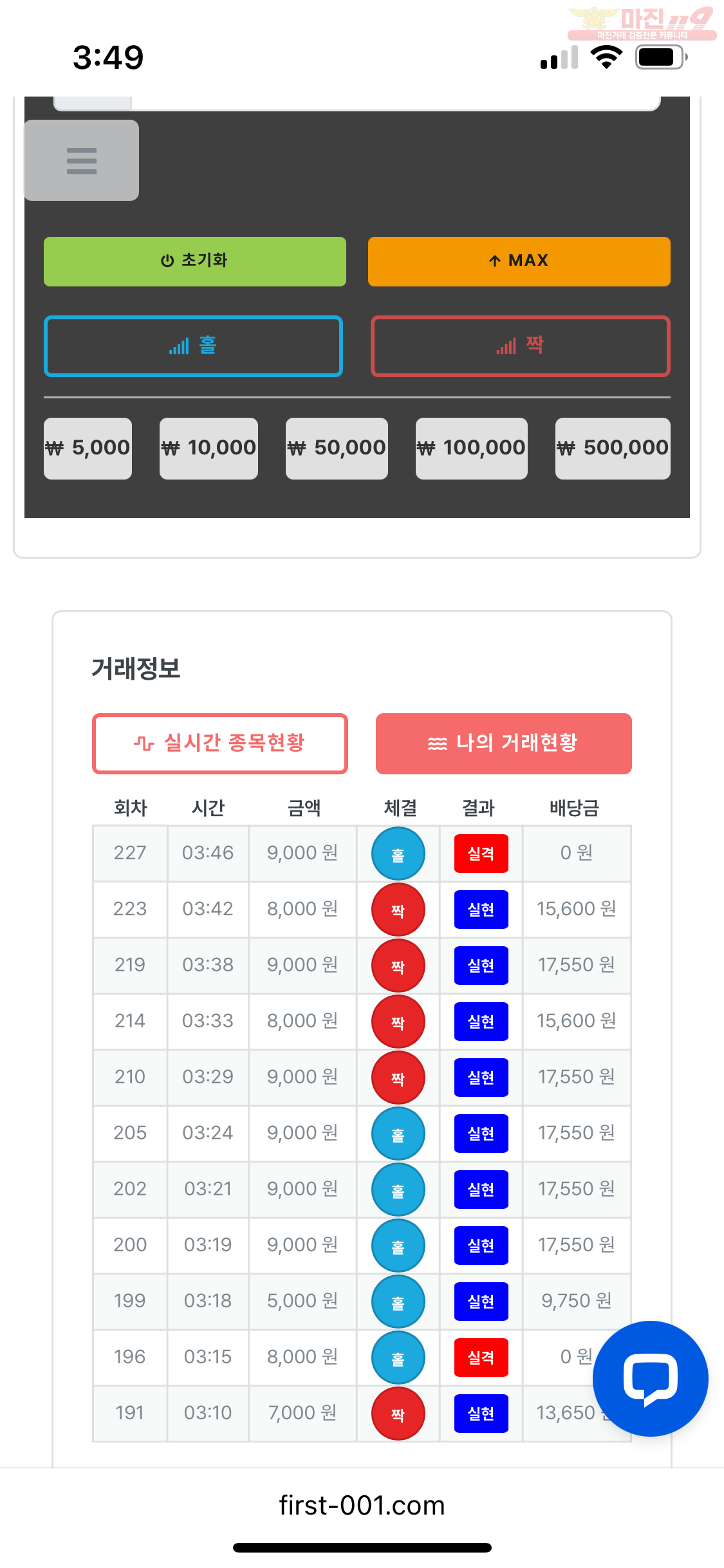This screenshot has height=1568, width=724.
Task: Add ₩ 50,000 to the amount
Action: point(337,448)
